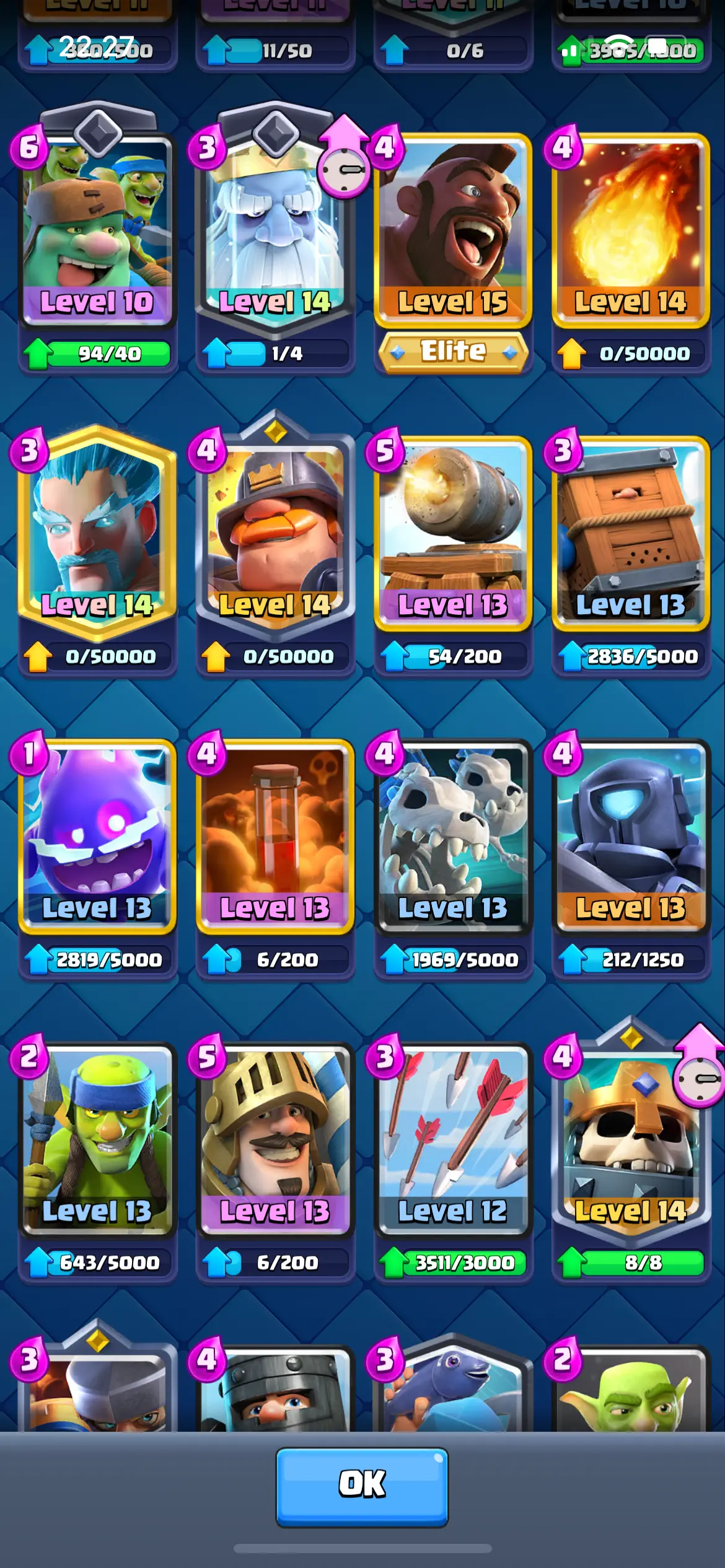This screenshot has height=1568, width=725.
Task: Open the Hog Rider Elite card
Action: pos(453,229)
